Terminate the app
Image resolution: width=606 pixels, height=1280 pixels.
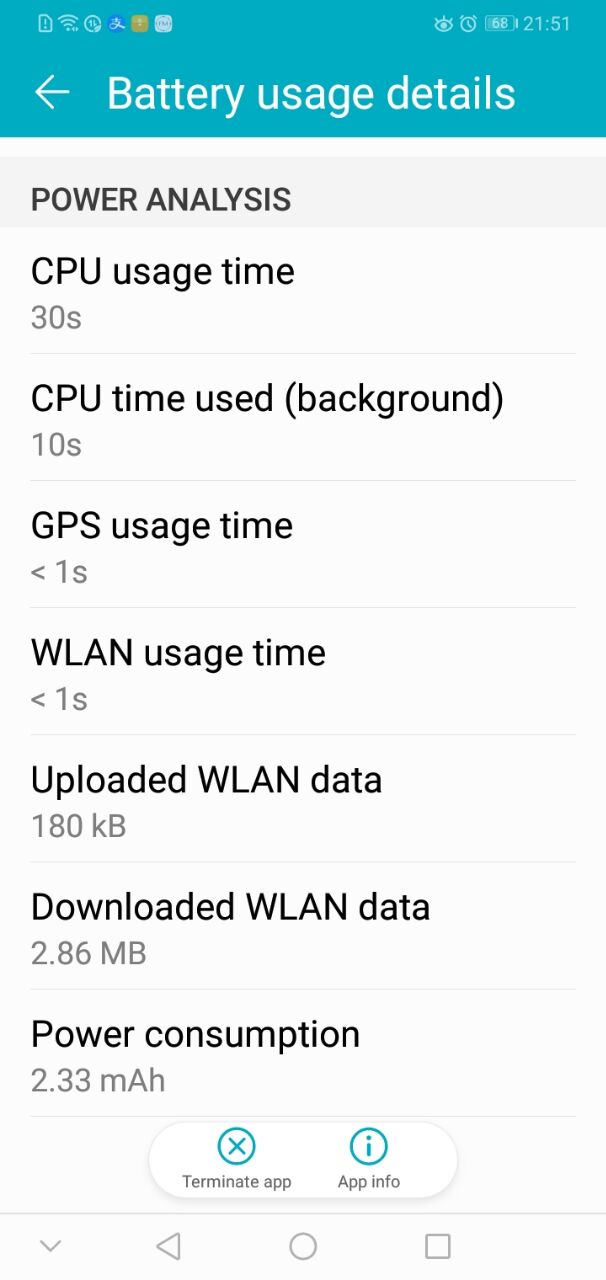point(236,1159)
